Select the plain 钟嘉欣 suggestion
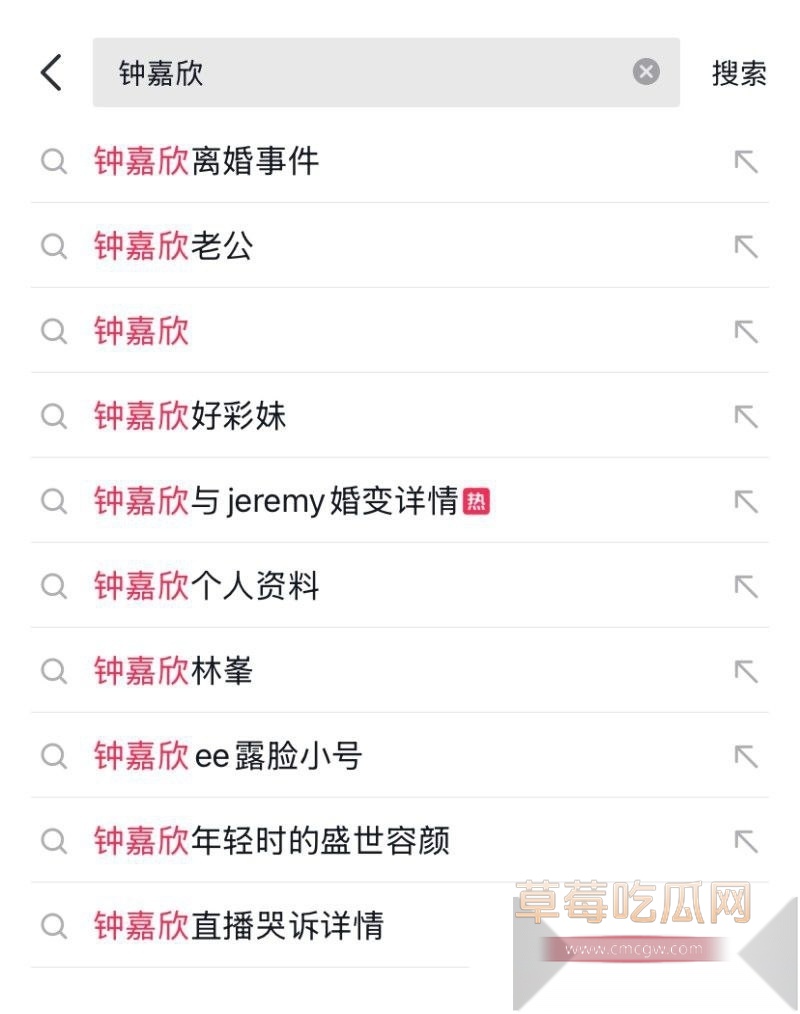 pyautogui.click(x=140, y=333)
